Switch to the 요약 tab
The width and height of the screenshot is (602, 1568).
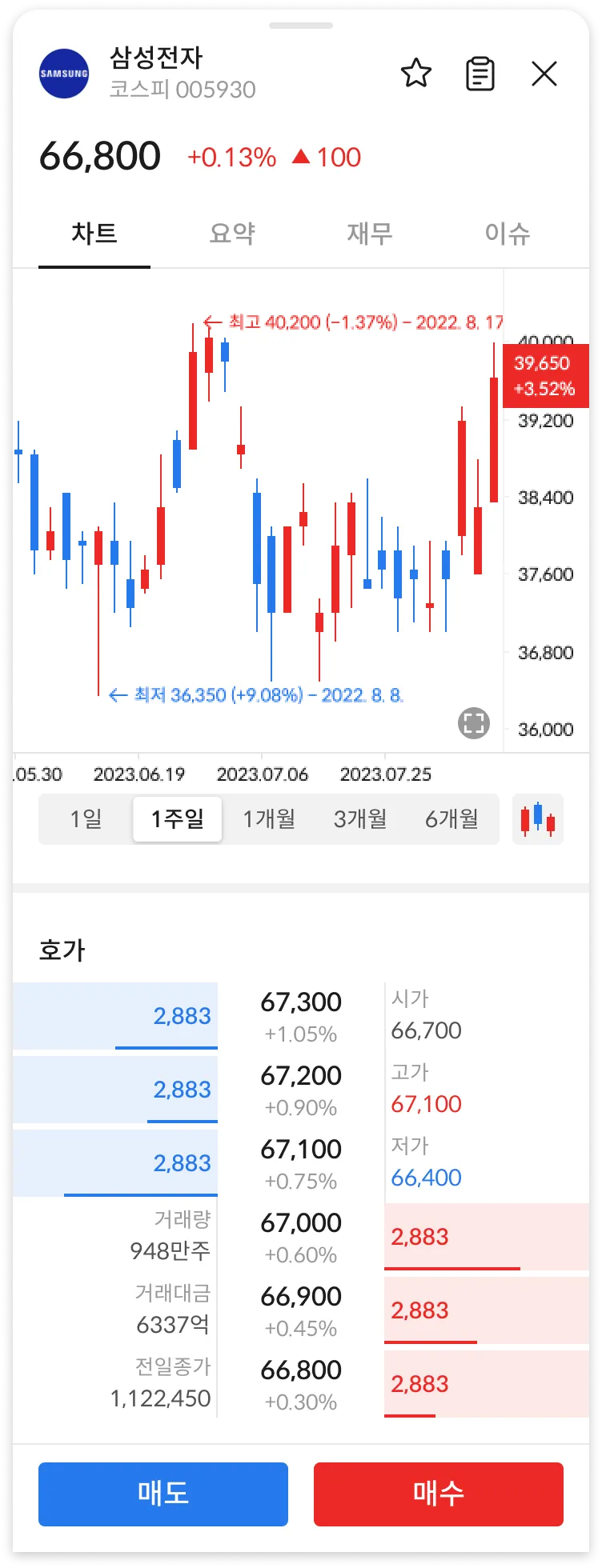pyautogui.click(x=232, y=234)
